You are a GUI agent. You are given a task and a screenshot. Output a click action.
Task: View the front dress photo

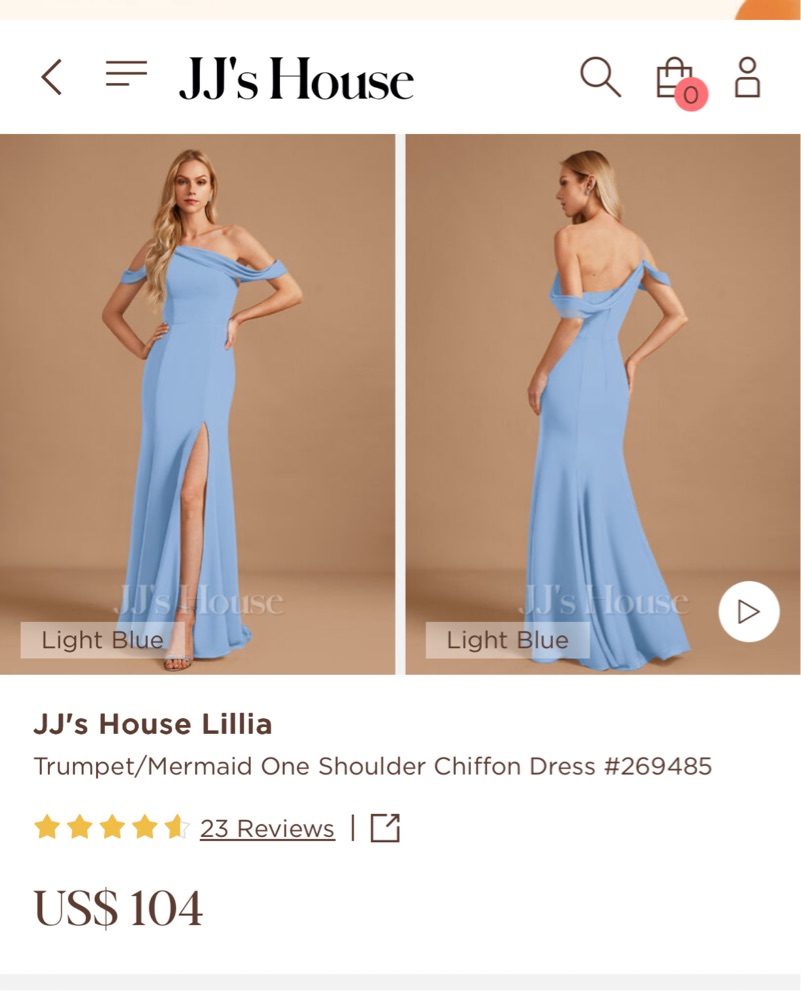pos(198,400)
